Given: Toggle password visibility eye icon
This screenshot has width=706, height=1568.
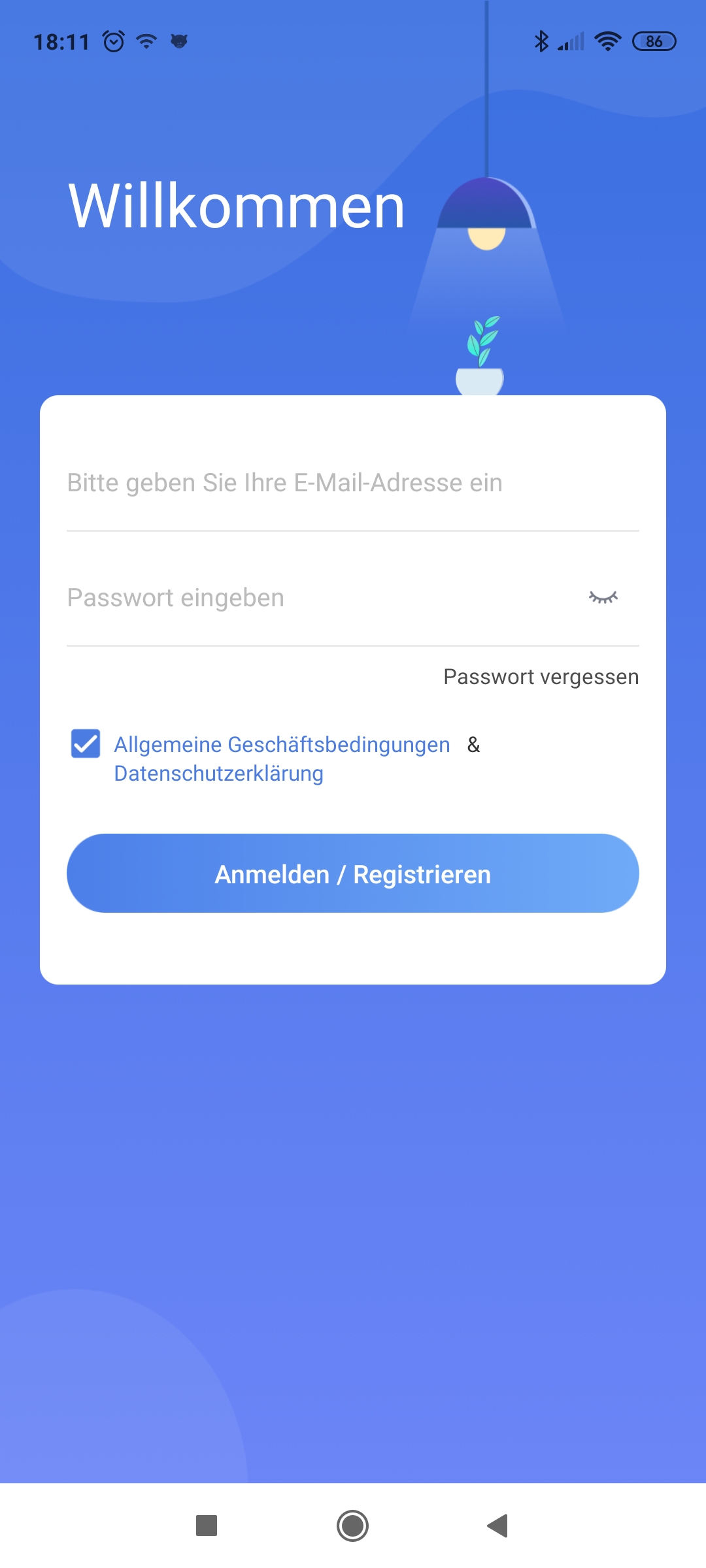Looking at the screenshot, I should 603,598.
